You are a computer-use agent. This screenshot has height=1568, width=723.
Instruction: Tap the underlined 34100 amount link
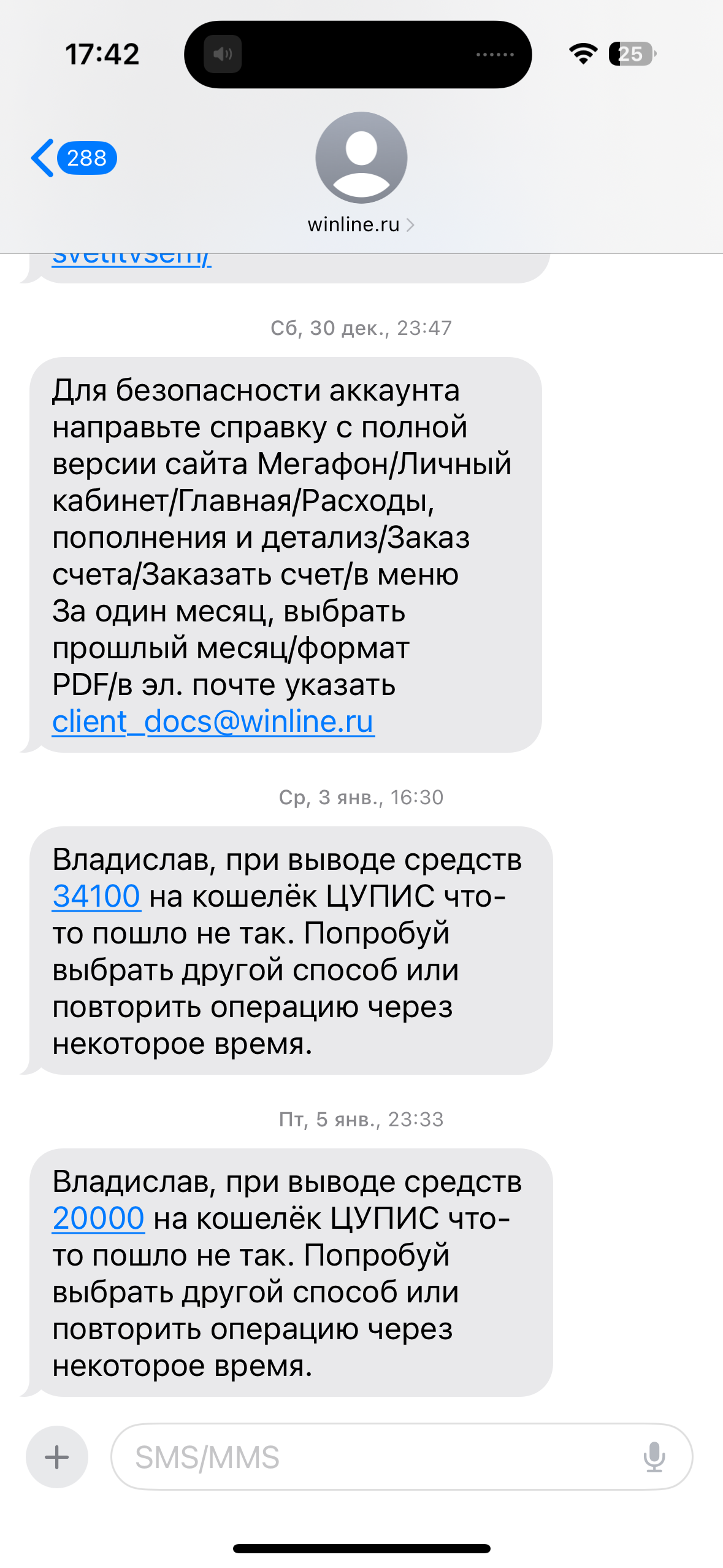pyautogui.click(x=96, y=896)
